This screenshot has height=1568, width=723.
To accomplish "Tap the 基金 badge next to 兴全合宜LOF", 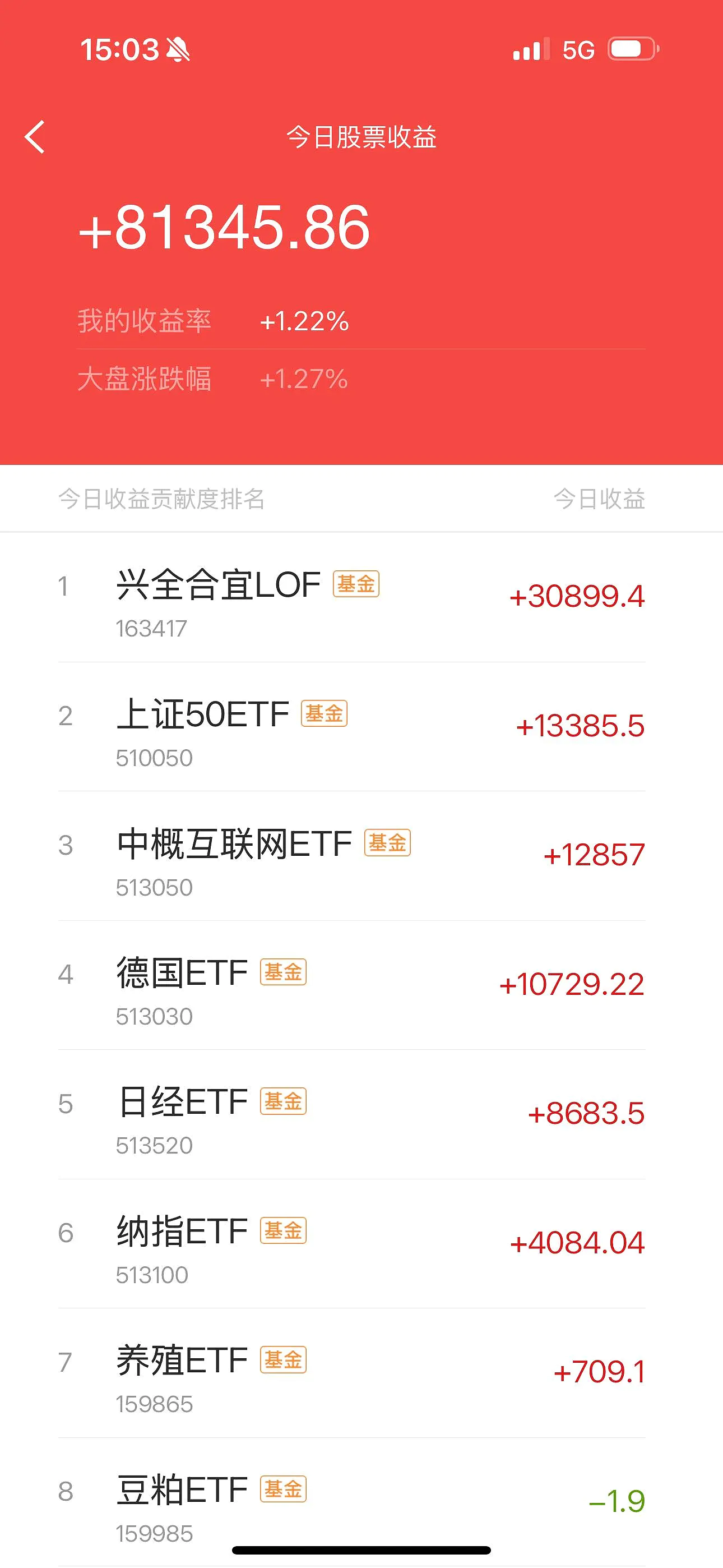I will click(356, 583).
